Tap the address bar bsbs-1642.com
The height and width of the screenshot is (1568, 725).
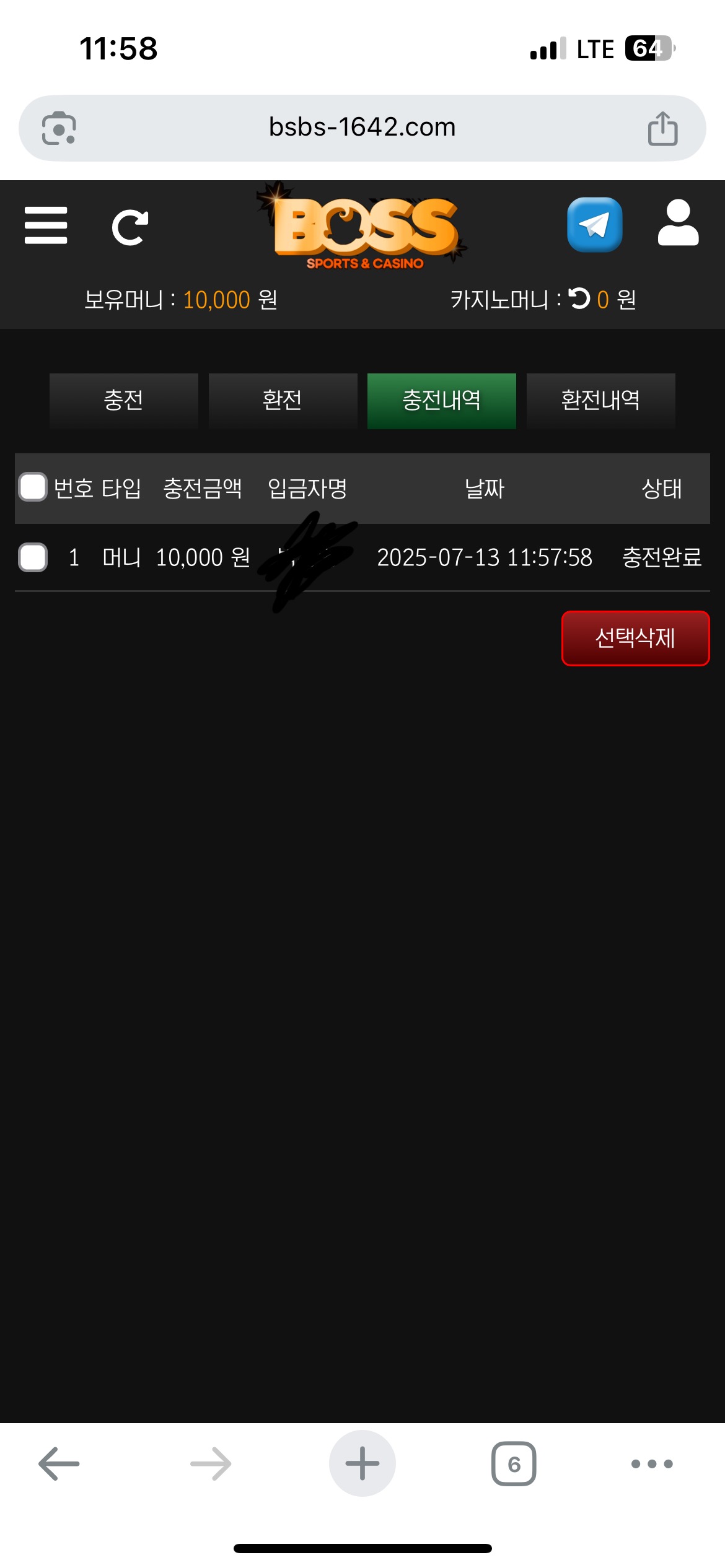362,128
